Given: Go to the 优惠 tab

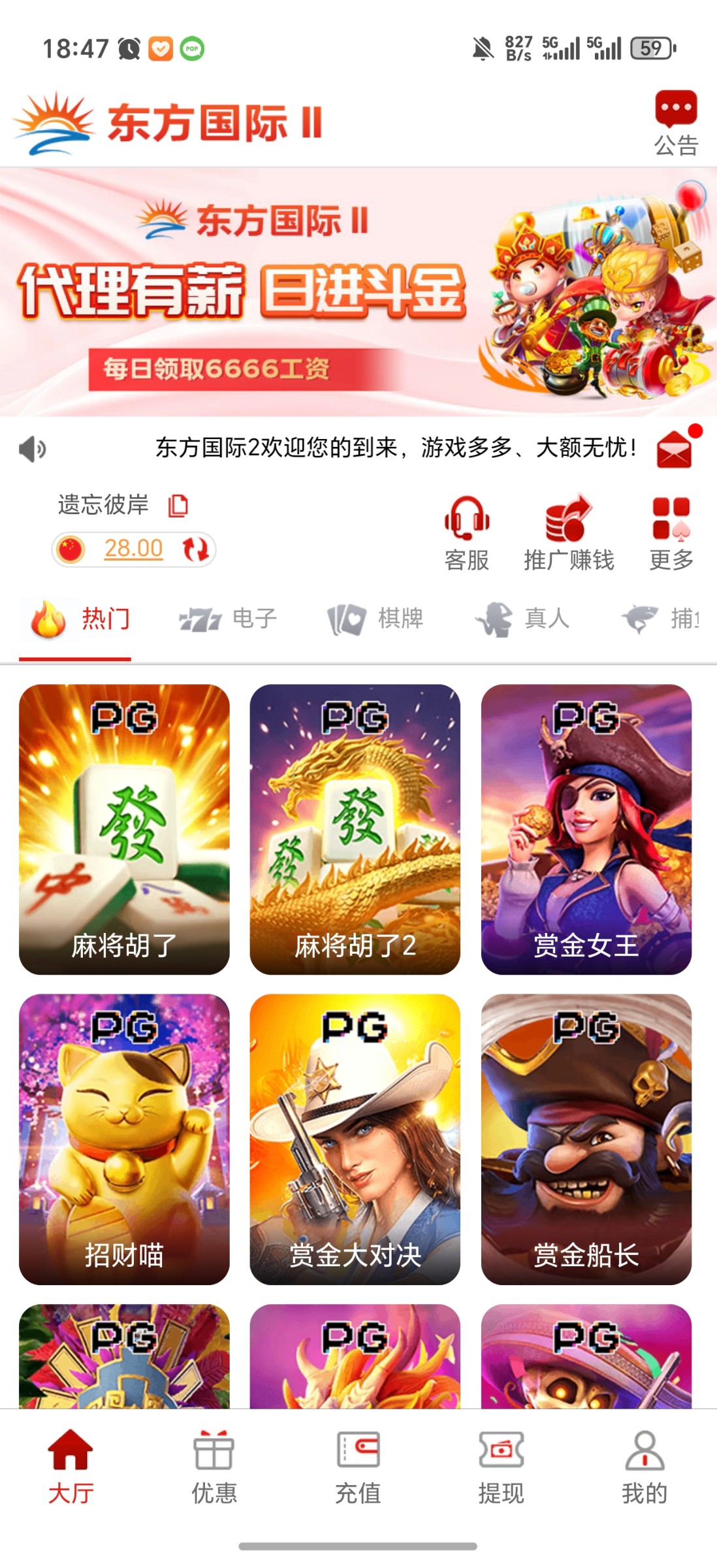Looking at the screenshot, I should click(x=214, y=1466).
